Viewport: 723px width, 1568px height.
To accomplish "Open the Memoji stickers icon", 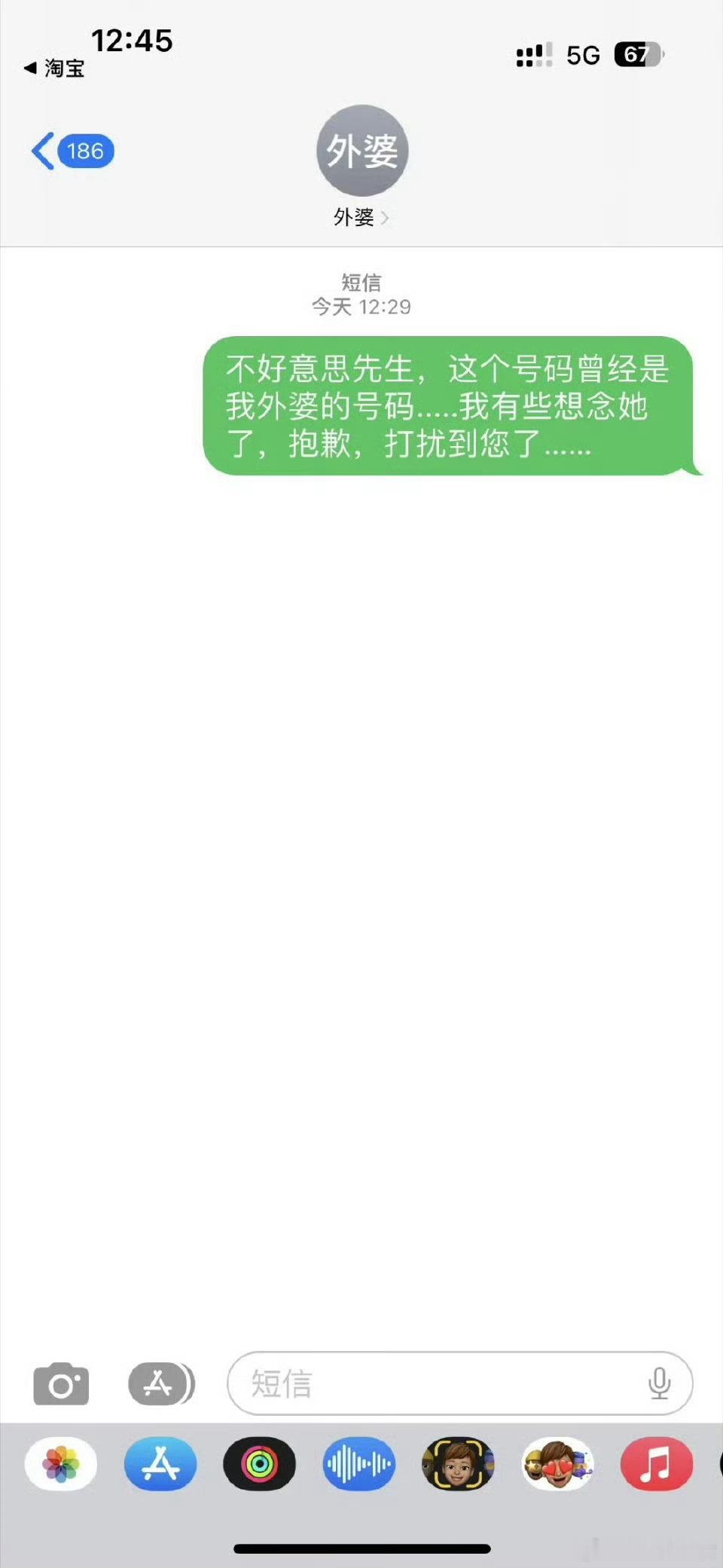I will click(458, 1463).
